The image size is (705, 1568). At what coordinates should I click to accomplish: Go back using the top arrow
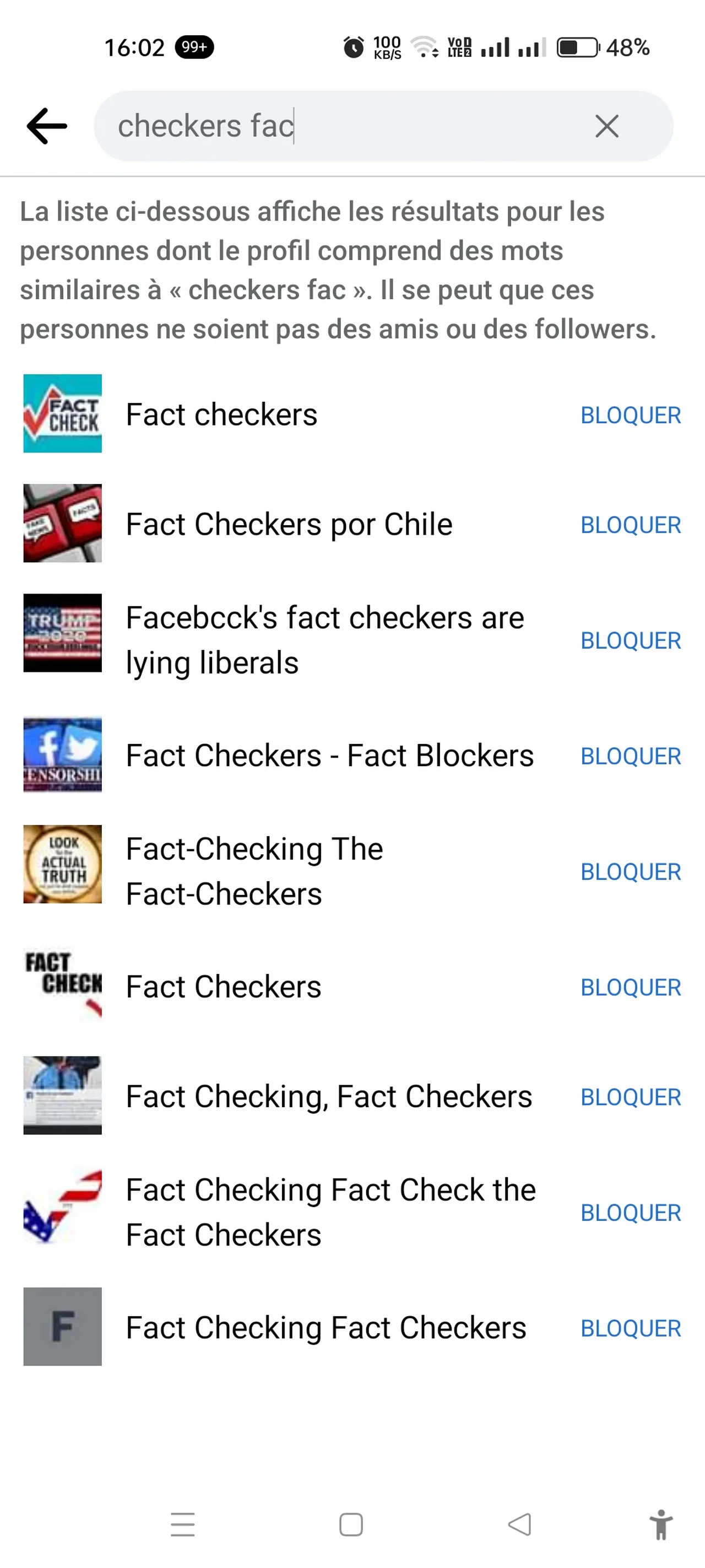(47, 126)
